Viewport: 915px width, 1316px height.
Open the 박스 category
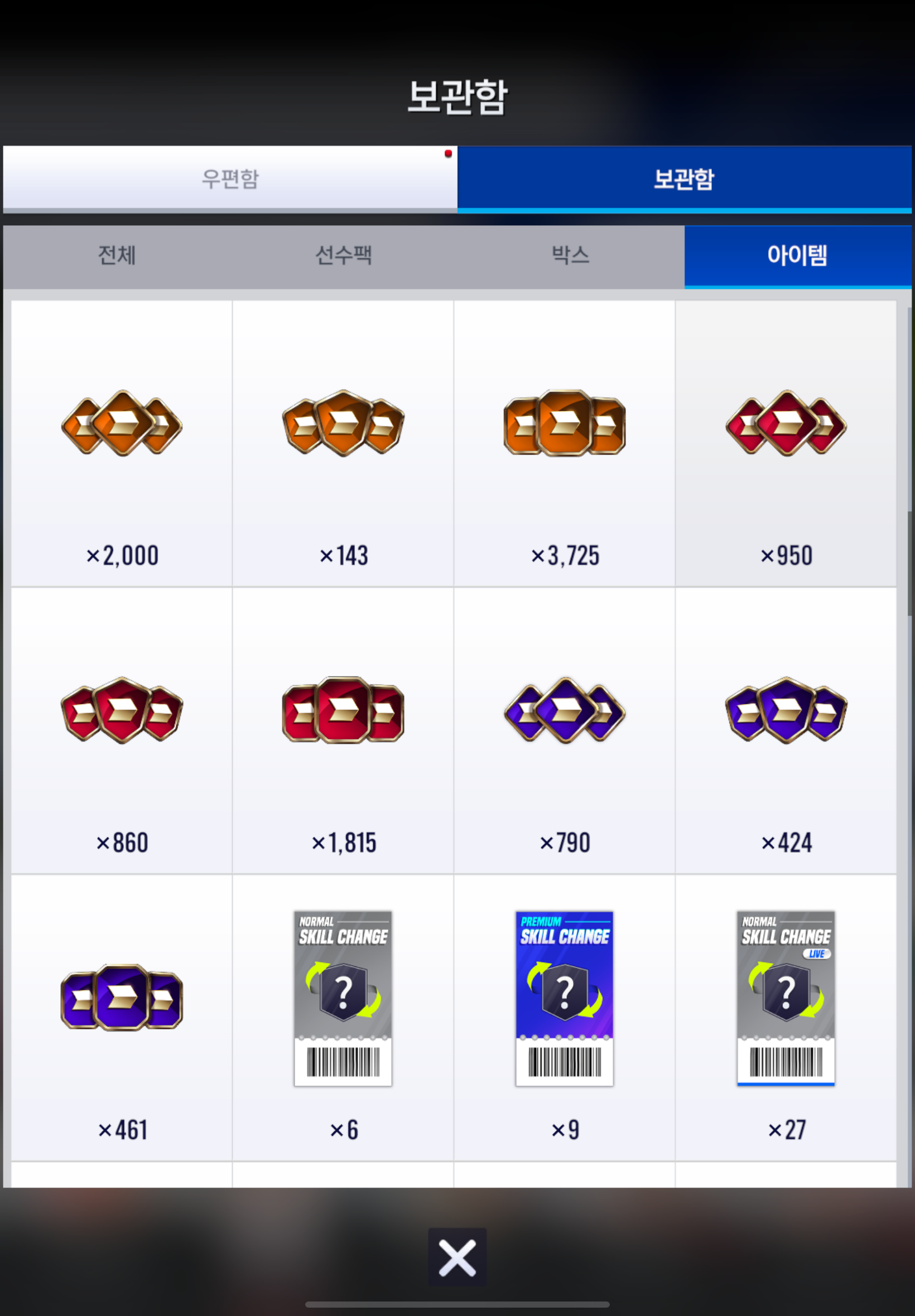[x=570, y=255]
